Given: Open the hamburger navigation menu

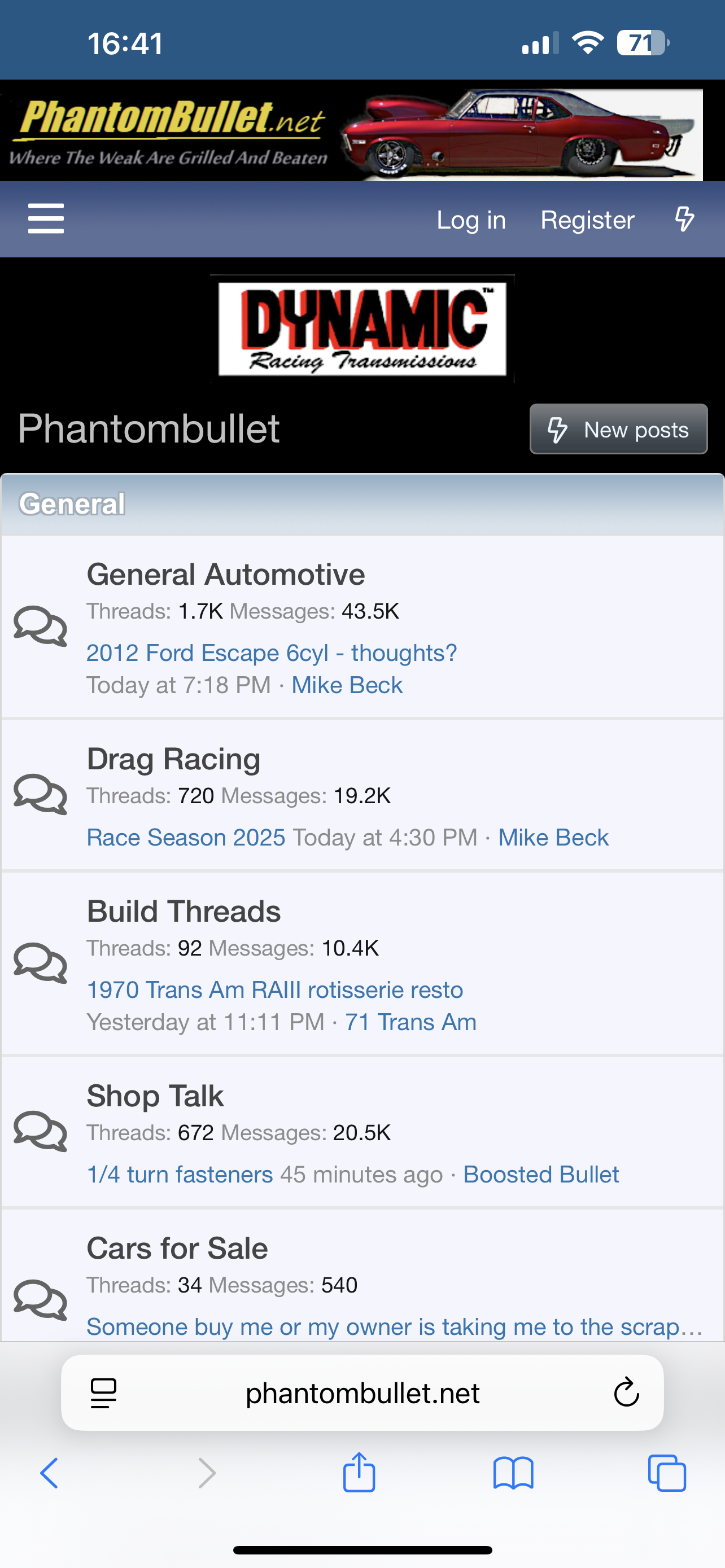Looking at the screenshot, I should coord(46,219).
